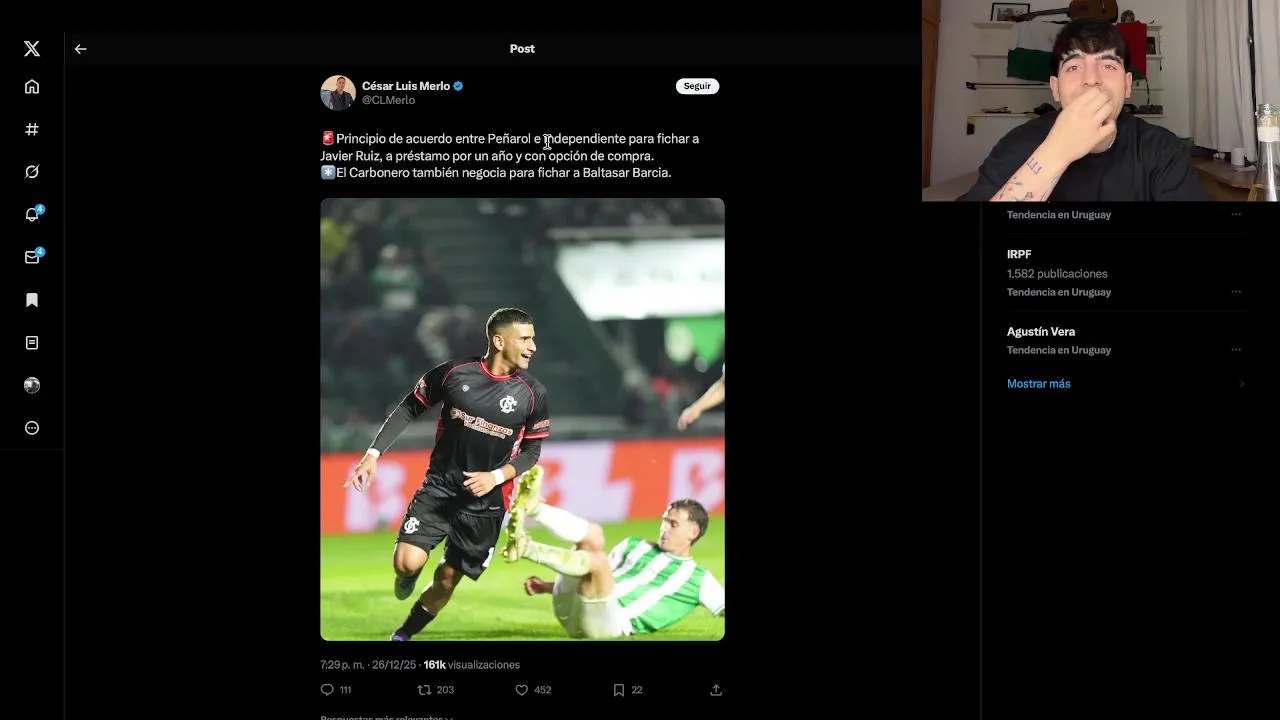Viewport: 1280px width, 720px height.
Task: Like the post with the heart icon
Action: point(521,690)
